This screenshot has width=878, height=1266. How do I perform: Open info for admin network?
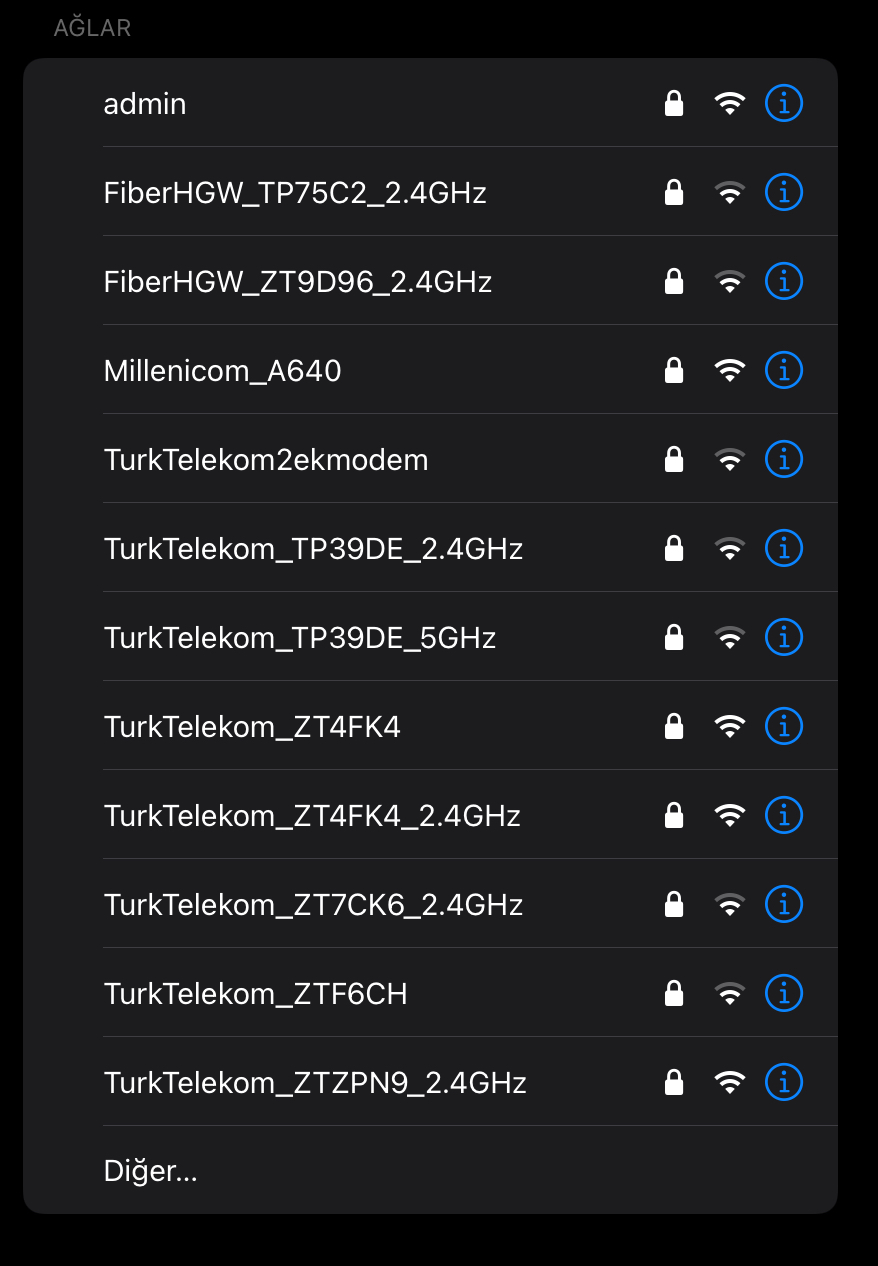tap(783, 103)
